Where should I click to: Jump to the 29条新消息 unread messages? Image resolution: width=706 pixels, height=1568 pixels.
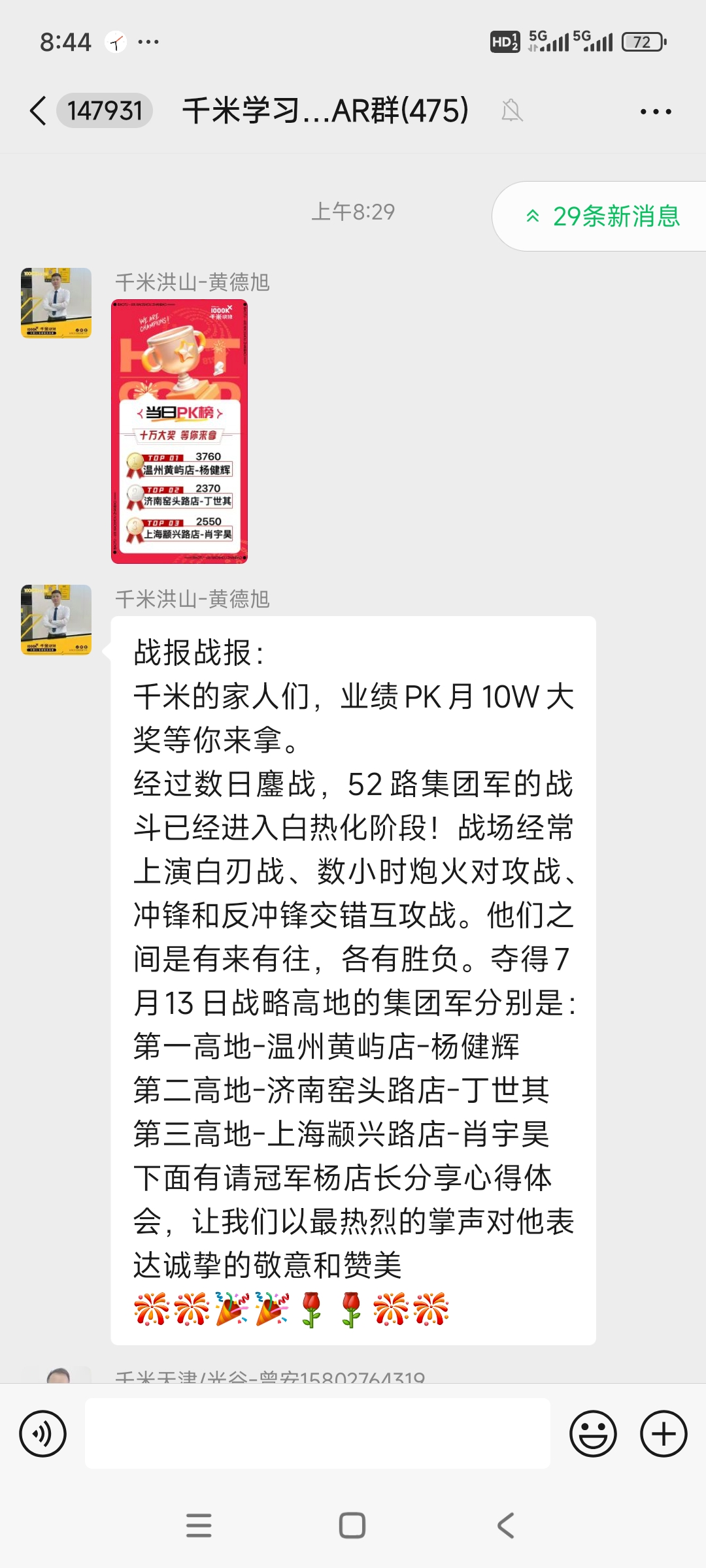coord(603,216)
